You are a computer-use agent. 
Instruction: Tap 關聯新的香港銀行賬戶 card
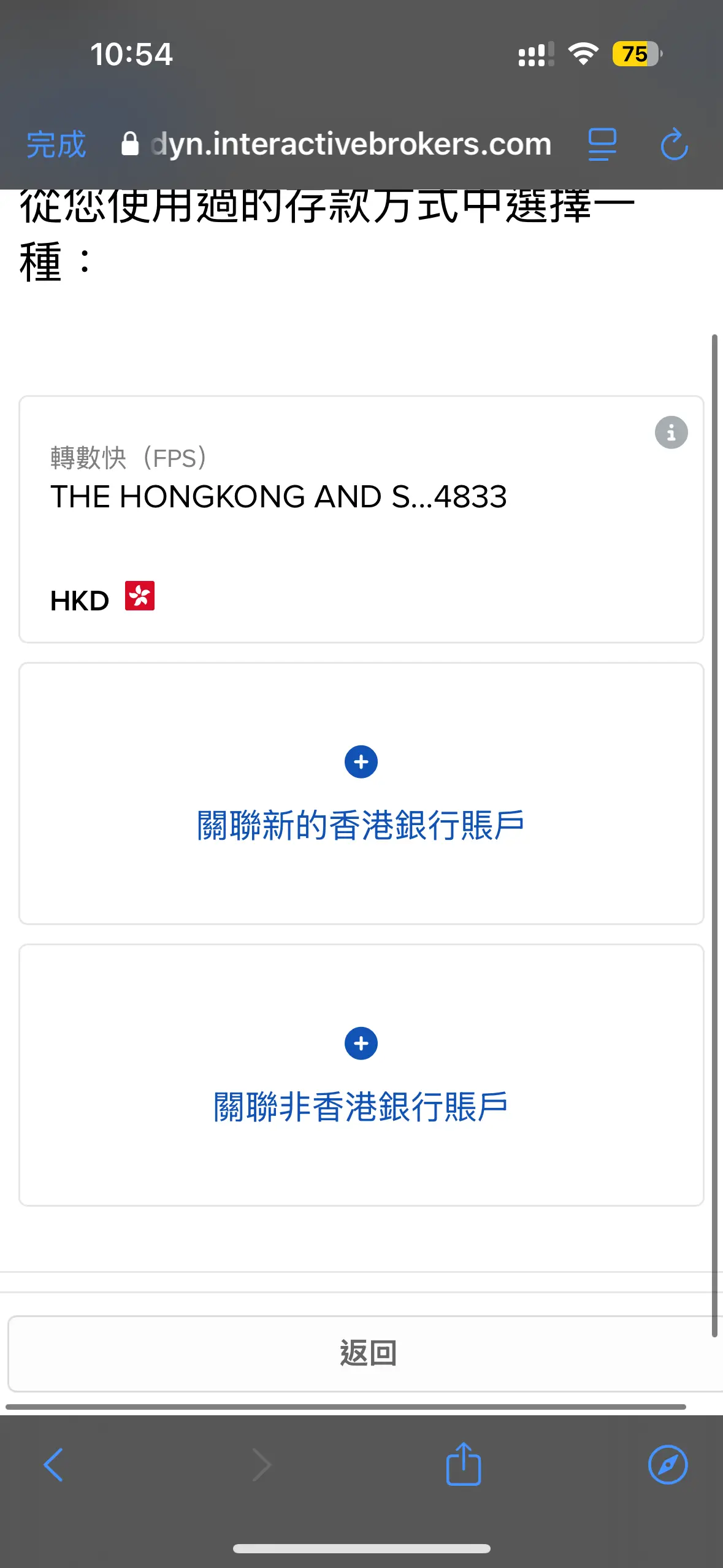coord(361,793)
